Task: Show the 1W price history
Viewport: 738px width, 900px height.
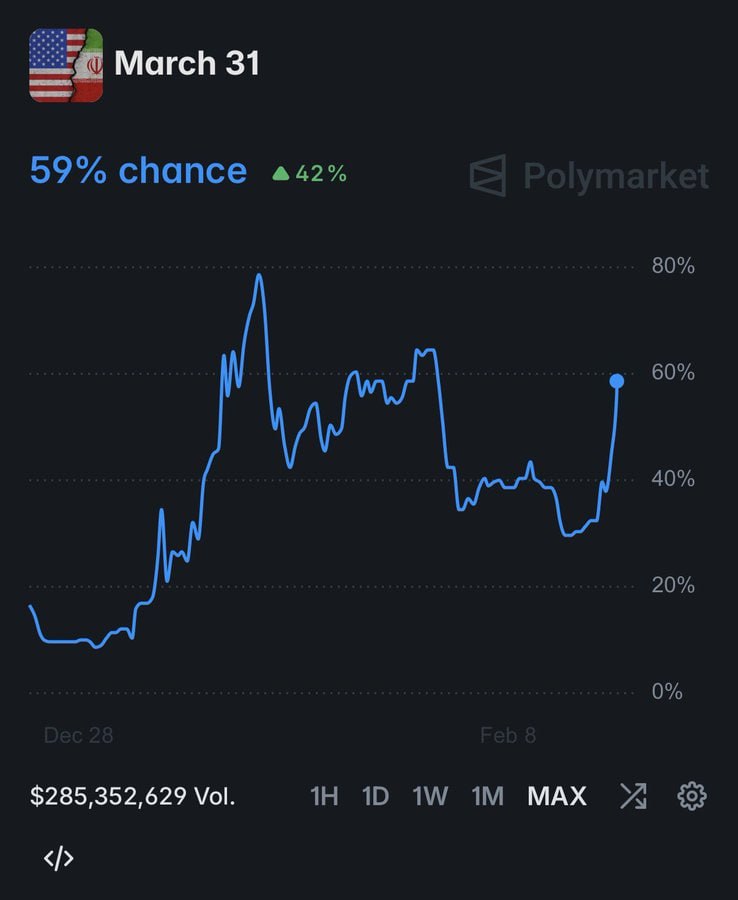Action: coord(430,797)
